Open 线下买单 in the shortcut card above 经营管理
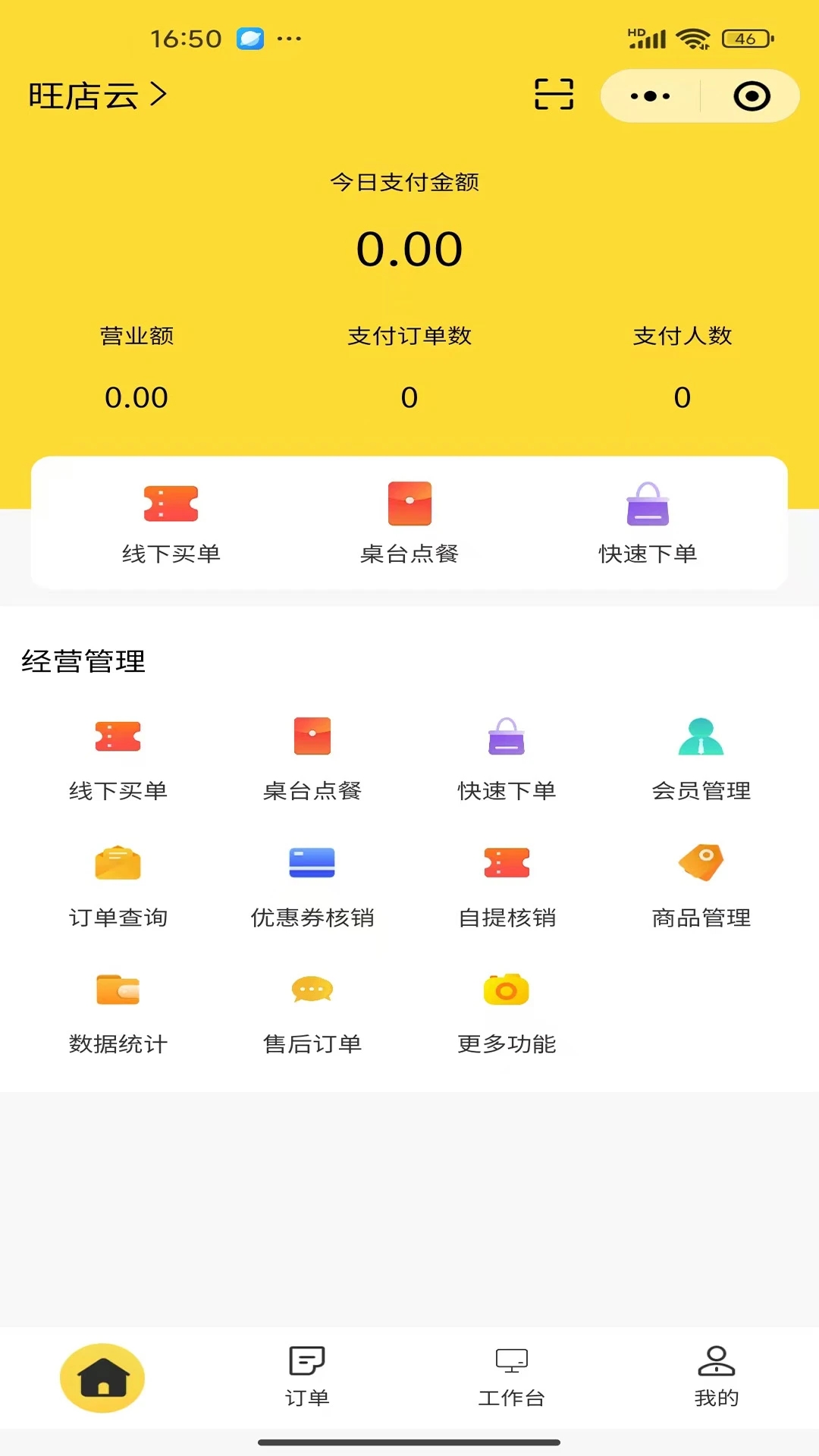 click(171, 522)
